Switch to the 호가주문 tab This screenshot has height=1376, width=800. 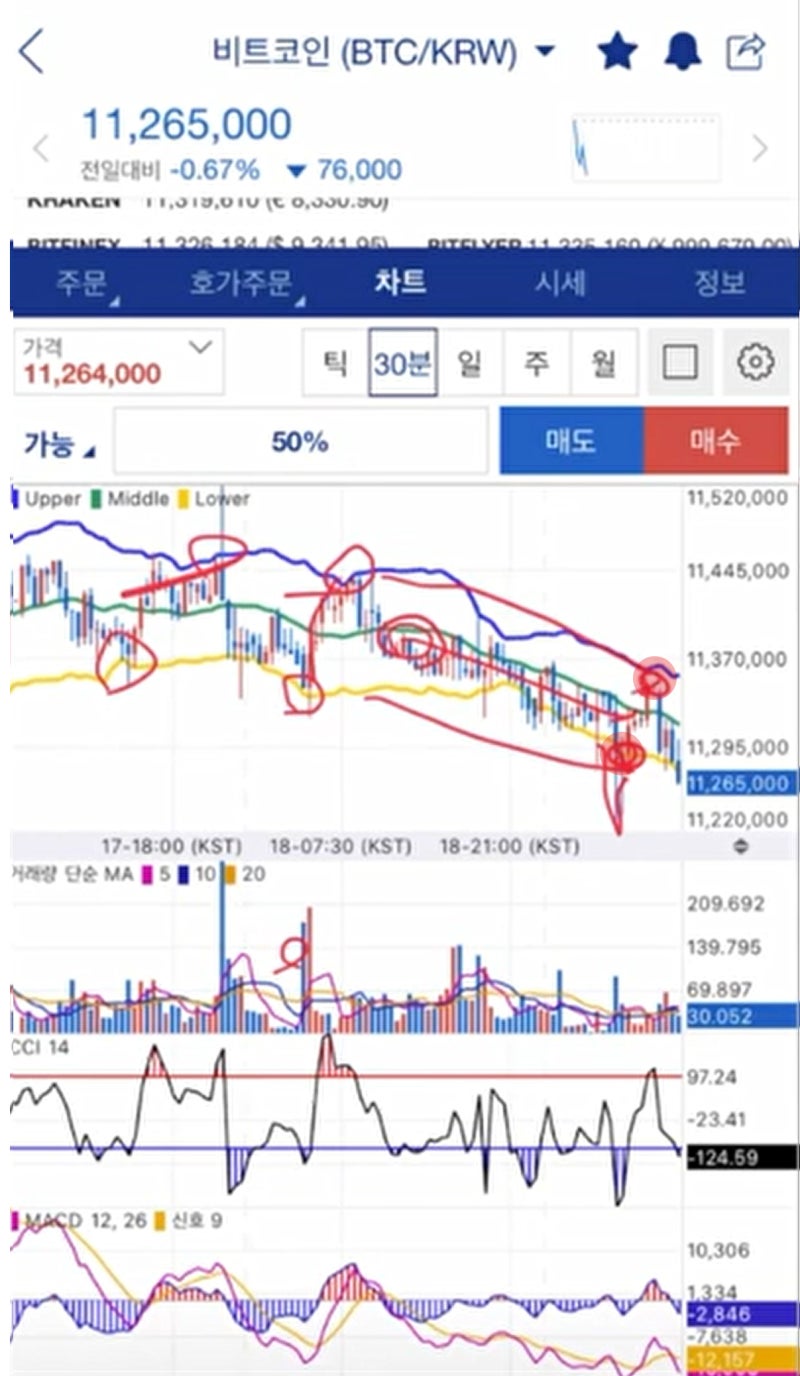coord(242,283)
